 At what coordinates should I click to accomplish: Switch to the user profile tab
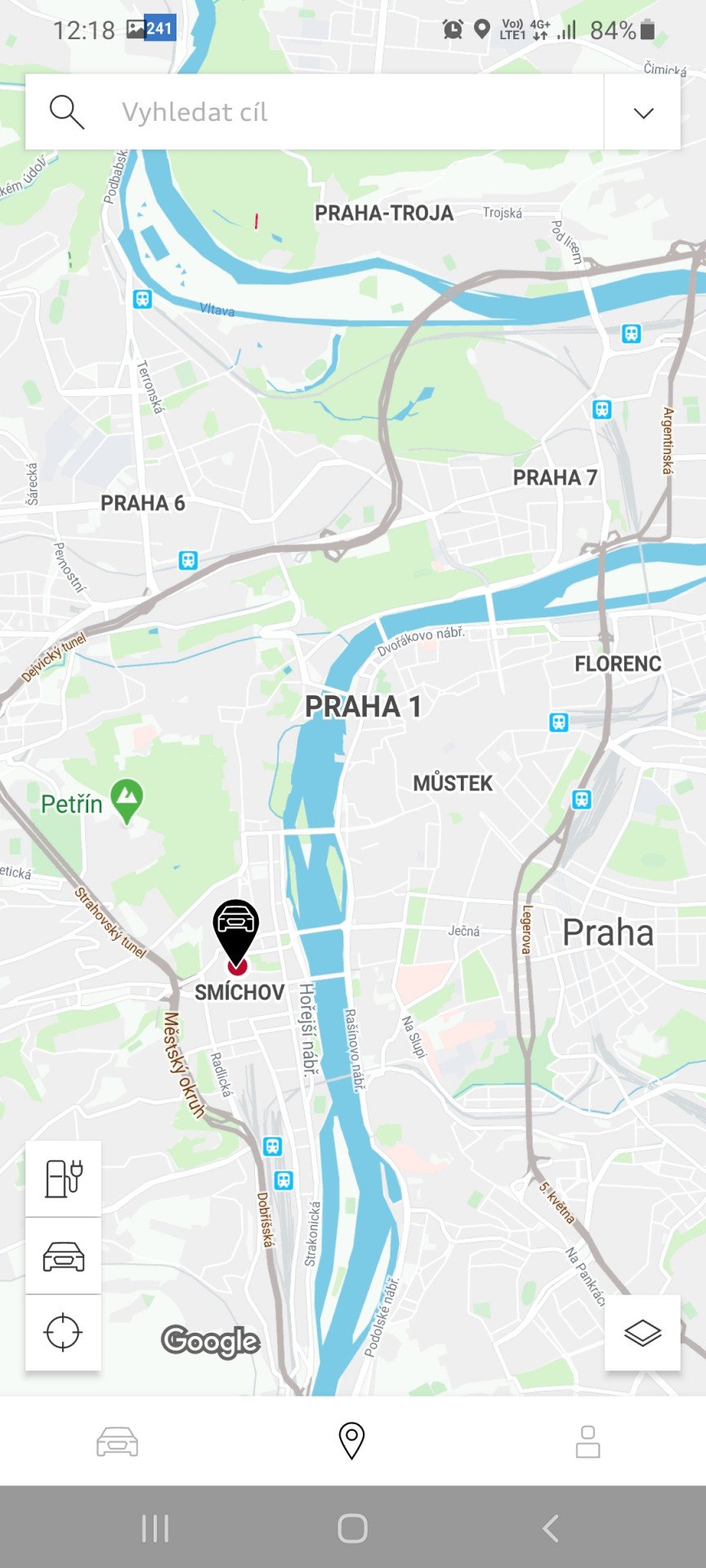(588, 1441)
